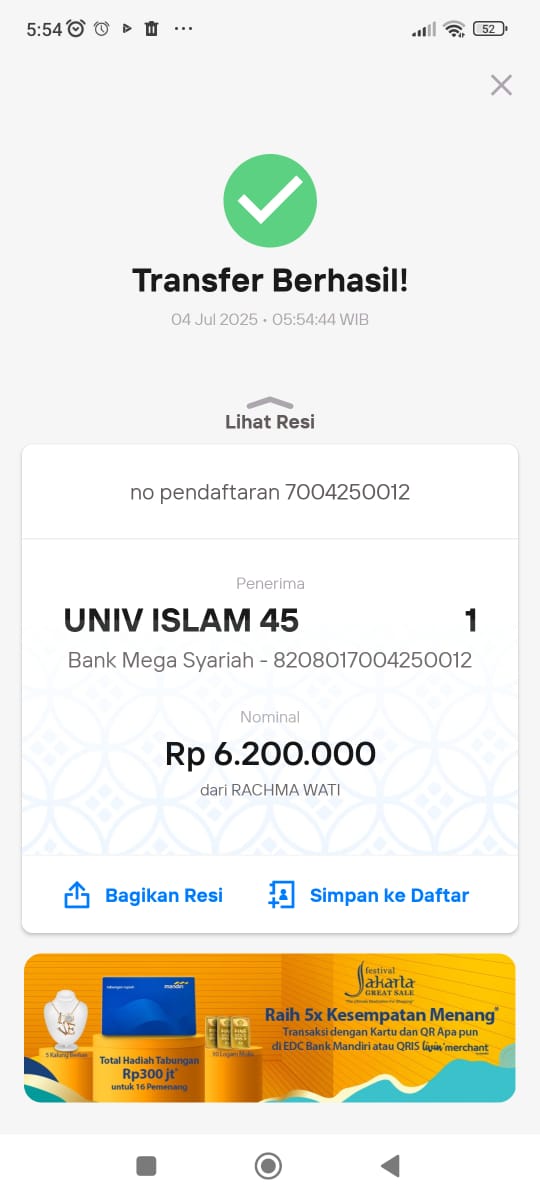Expand Lihat Resi to view receipt
This screenshot has height=1200, width=540.
[270, 414]
